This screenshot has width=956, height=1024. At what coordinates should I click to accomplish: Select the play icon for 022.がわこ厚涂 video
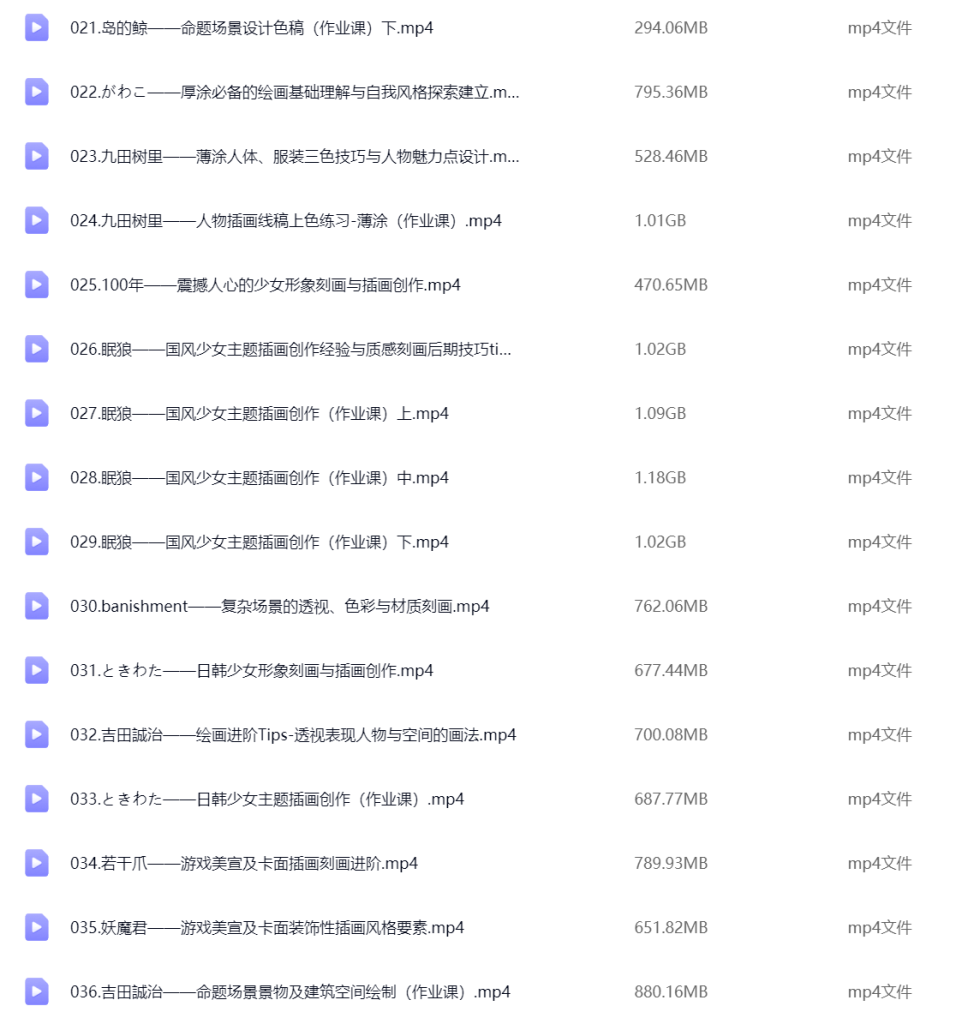[x=36, y=92]
